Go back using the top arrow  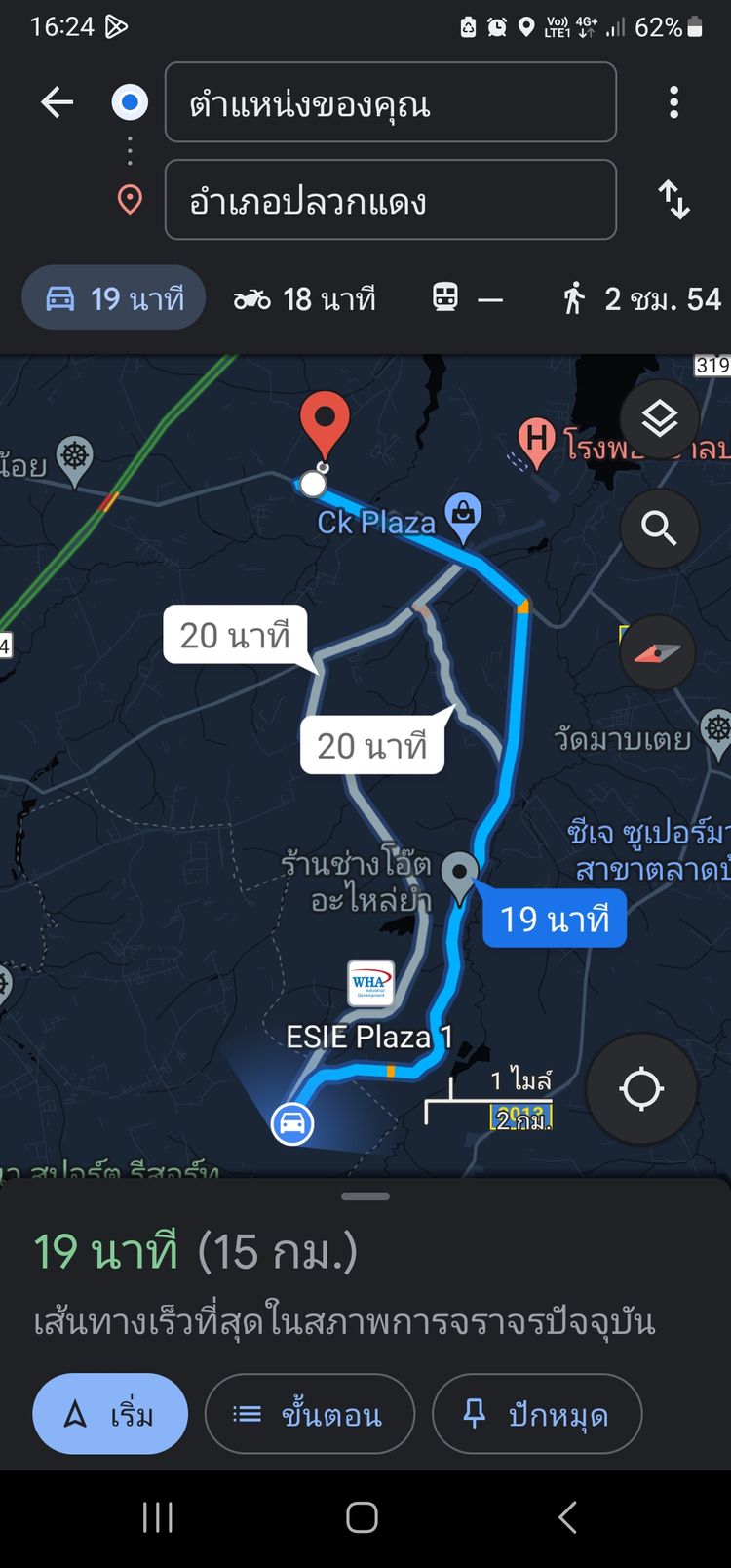coord(58,102)
